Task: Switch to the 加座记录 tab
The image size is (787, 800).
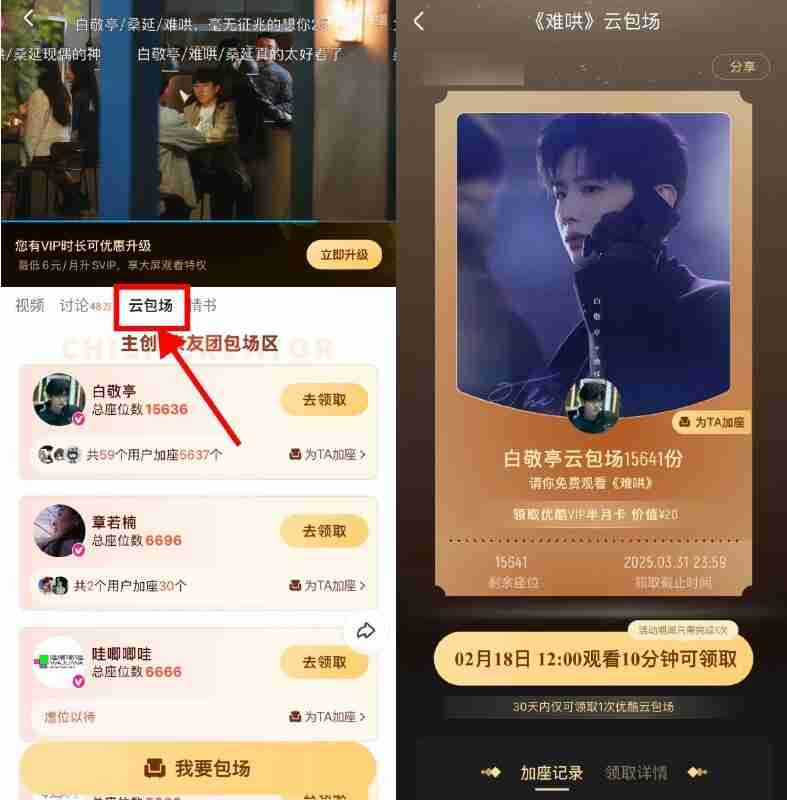Action: [x=551, y=773]
